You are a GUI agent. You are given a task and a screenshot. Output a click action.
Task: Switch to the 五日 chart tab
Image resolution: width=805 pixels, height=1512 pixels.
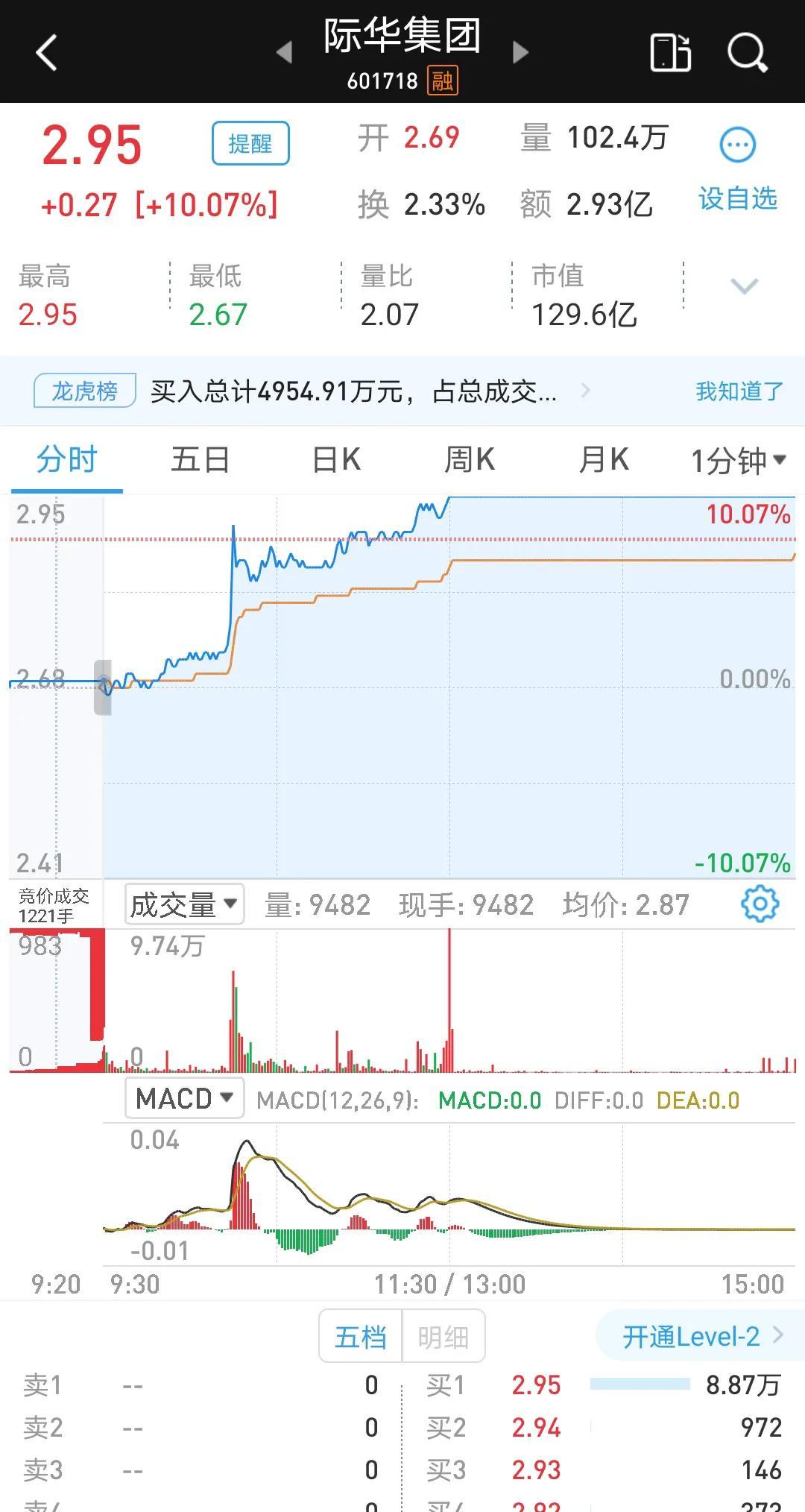(200, 459)
